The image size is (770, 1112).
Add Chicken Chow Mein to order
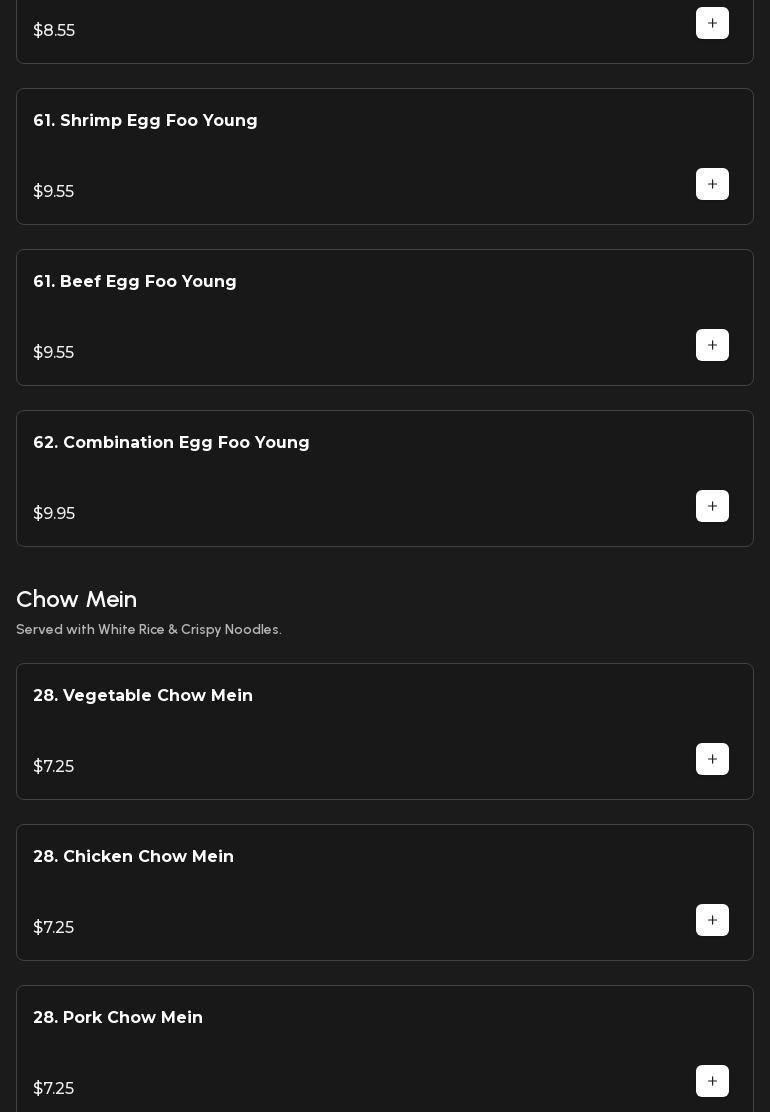pos(712,920)
